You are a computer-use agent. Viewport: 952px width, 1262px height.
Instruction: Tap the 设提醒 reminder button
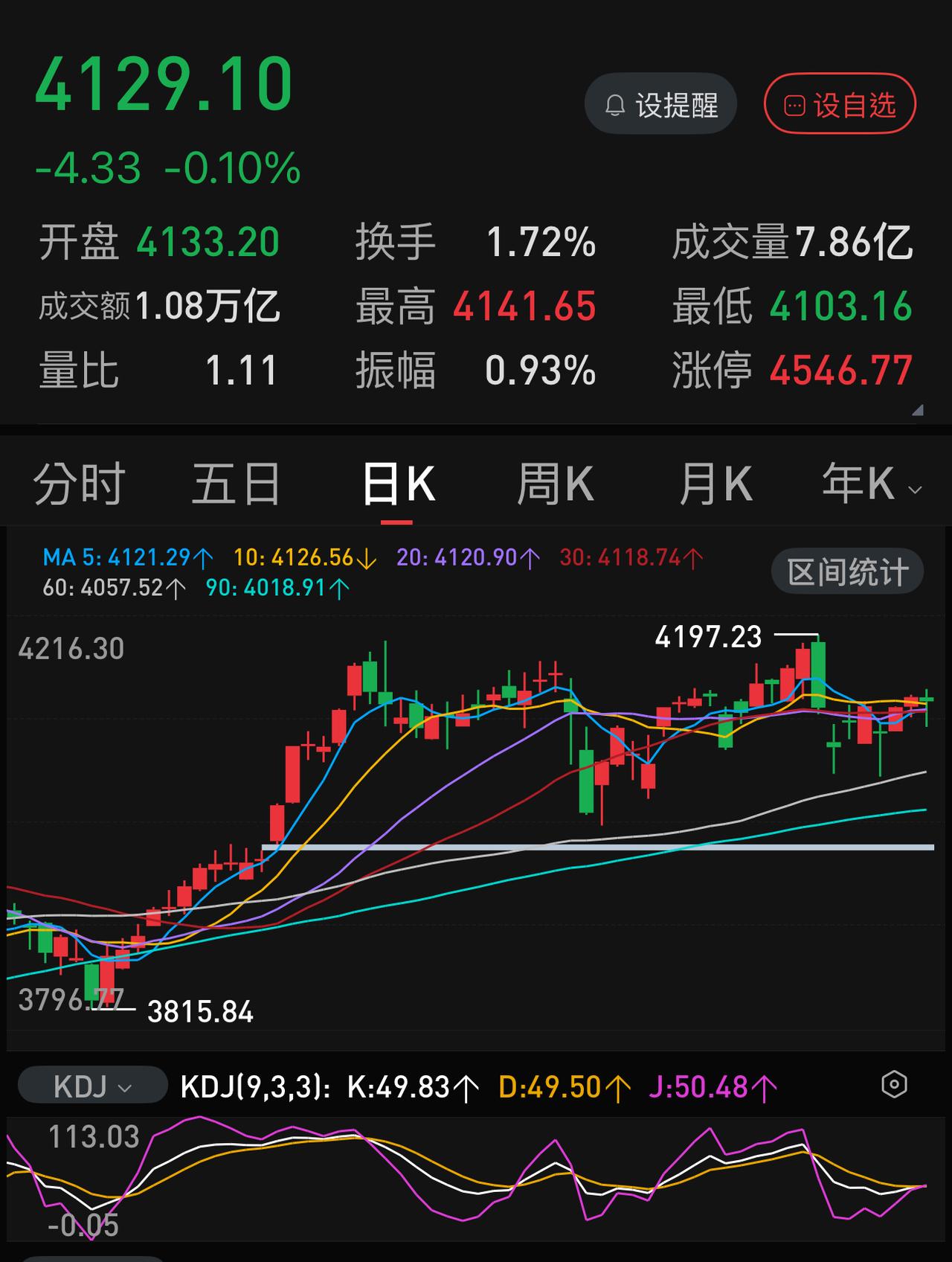pos(660,105)
